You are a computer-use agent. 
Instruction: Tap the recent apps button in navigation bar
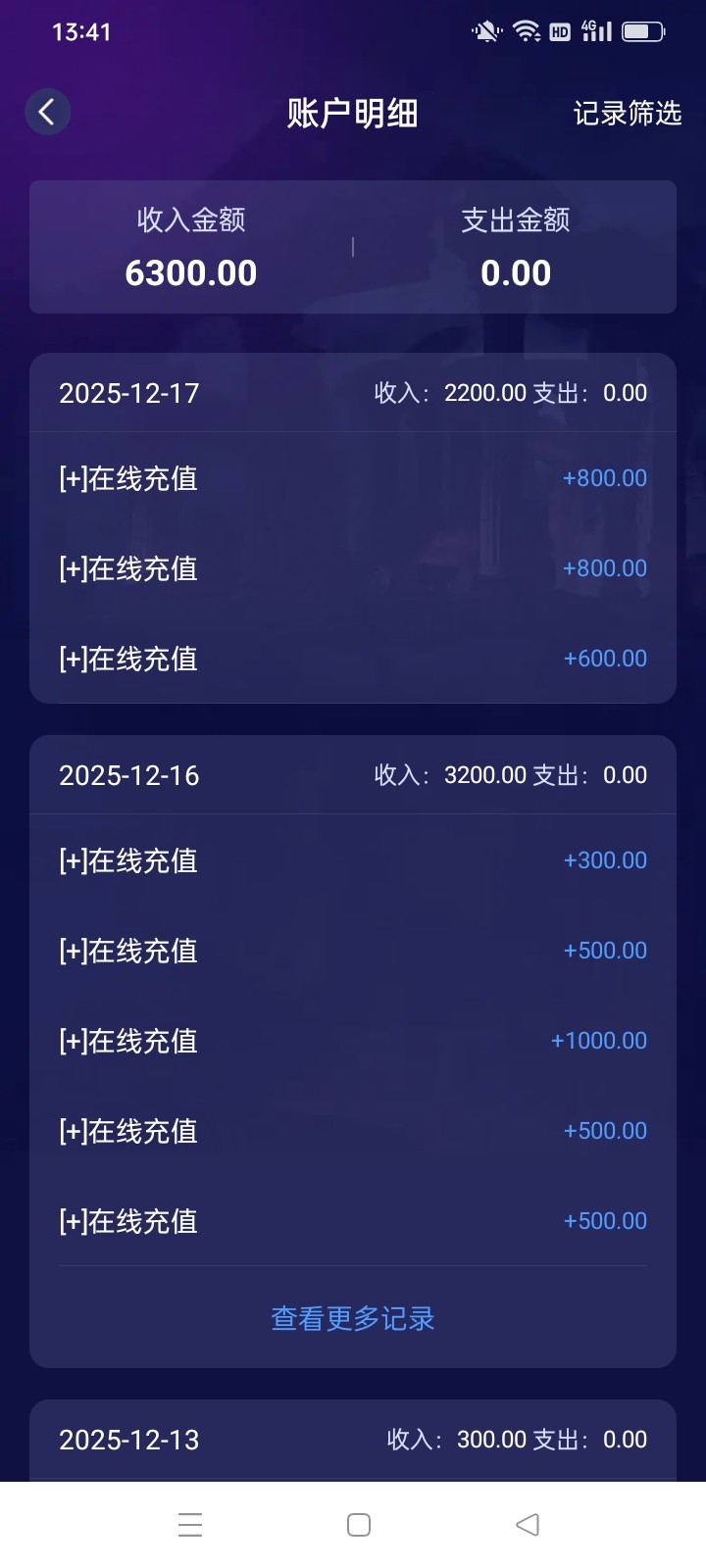(x=190, y=1525)
